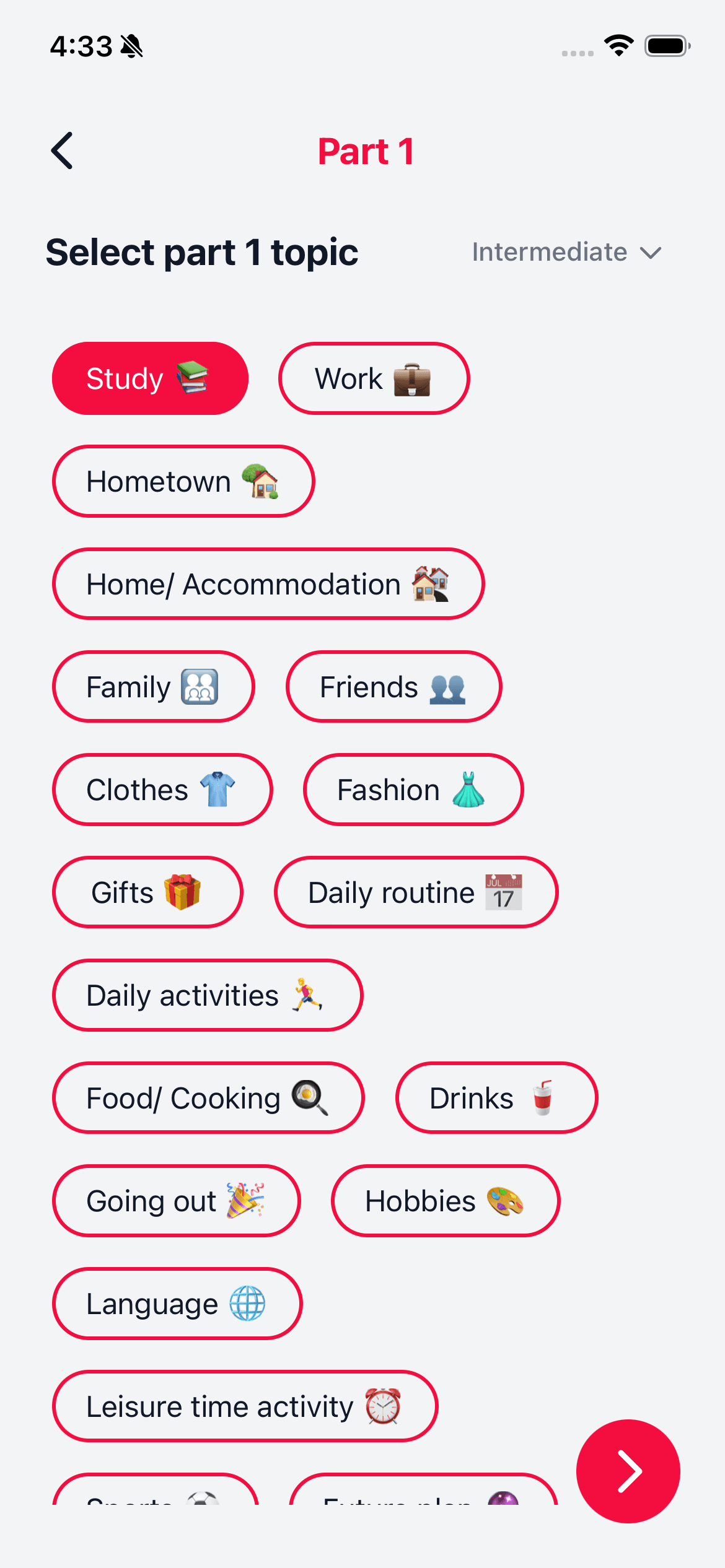Open the Intermediate level dropdown
The width and height of the screenshot is (725, 1568).
(566, 252)
